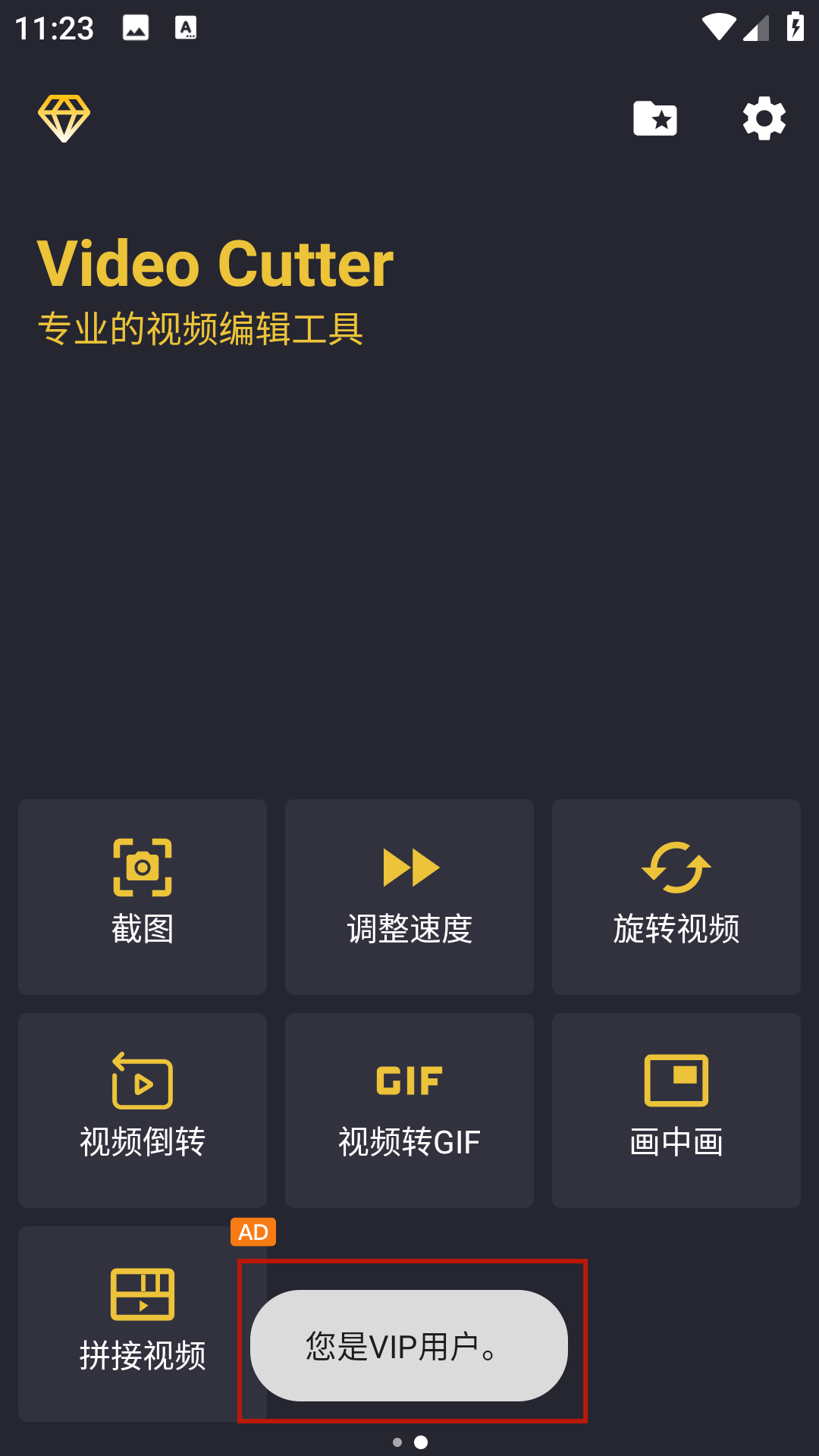Select the 旋转视频 rotate video tool

point(676,896)
